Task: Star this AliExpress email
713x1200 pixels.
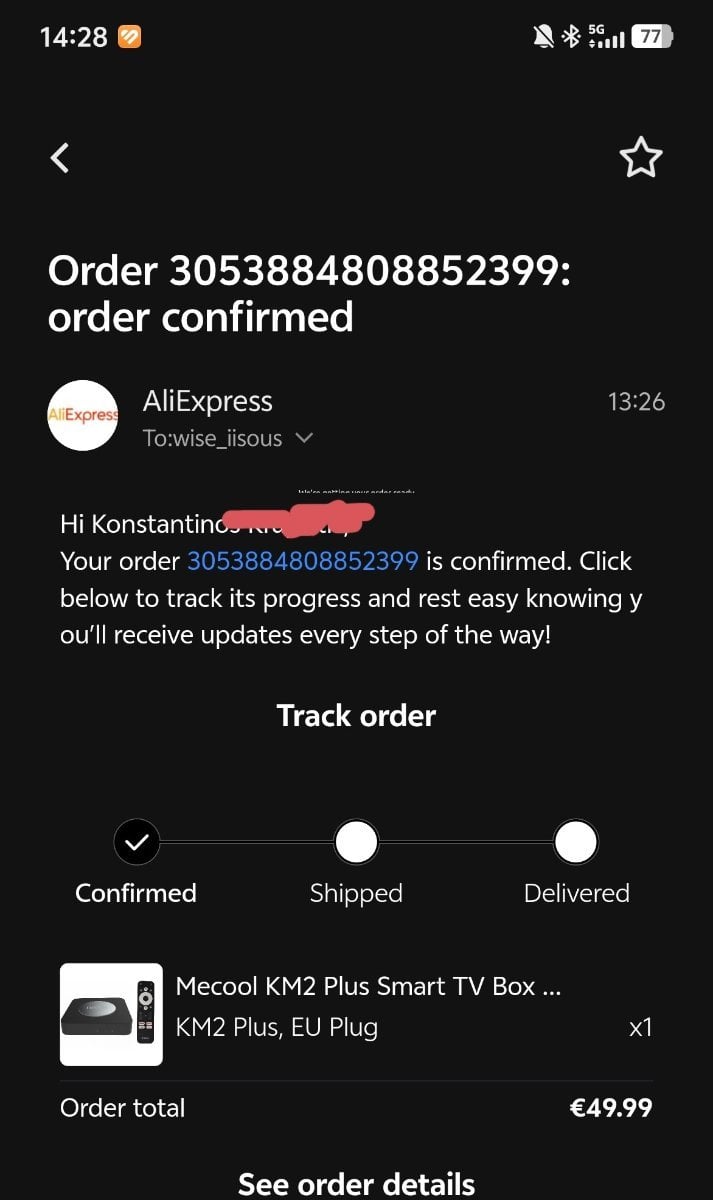Action: pos(641,158)
